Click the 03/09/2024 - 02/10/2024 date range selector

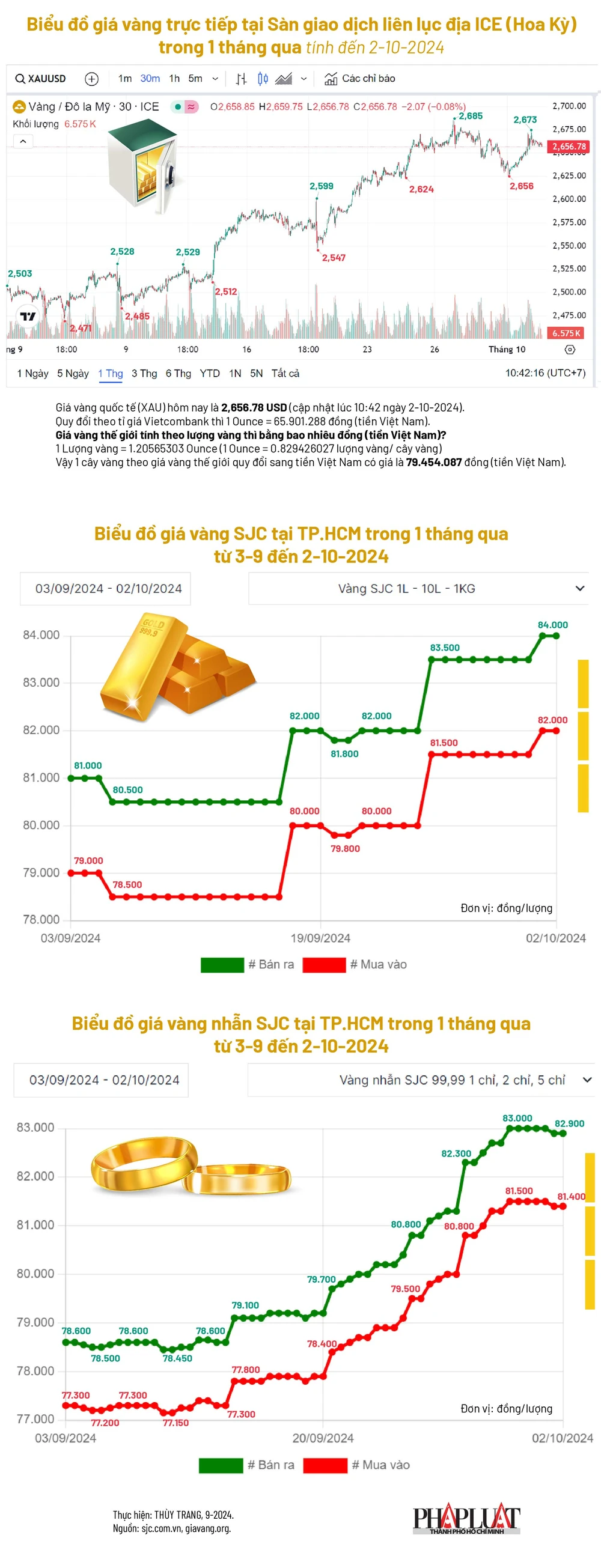tap(105, 588)
